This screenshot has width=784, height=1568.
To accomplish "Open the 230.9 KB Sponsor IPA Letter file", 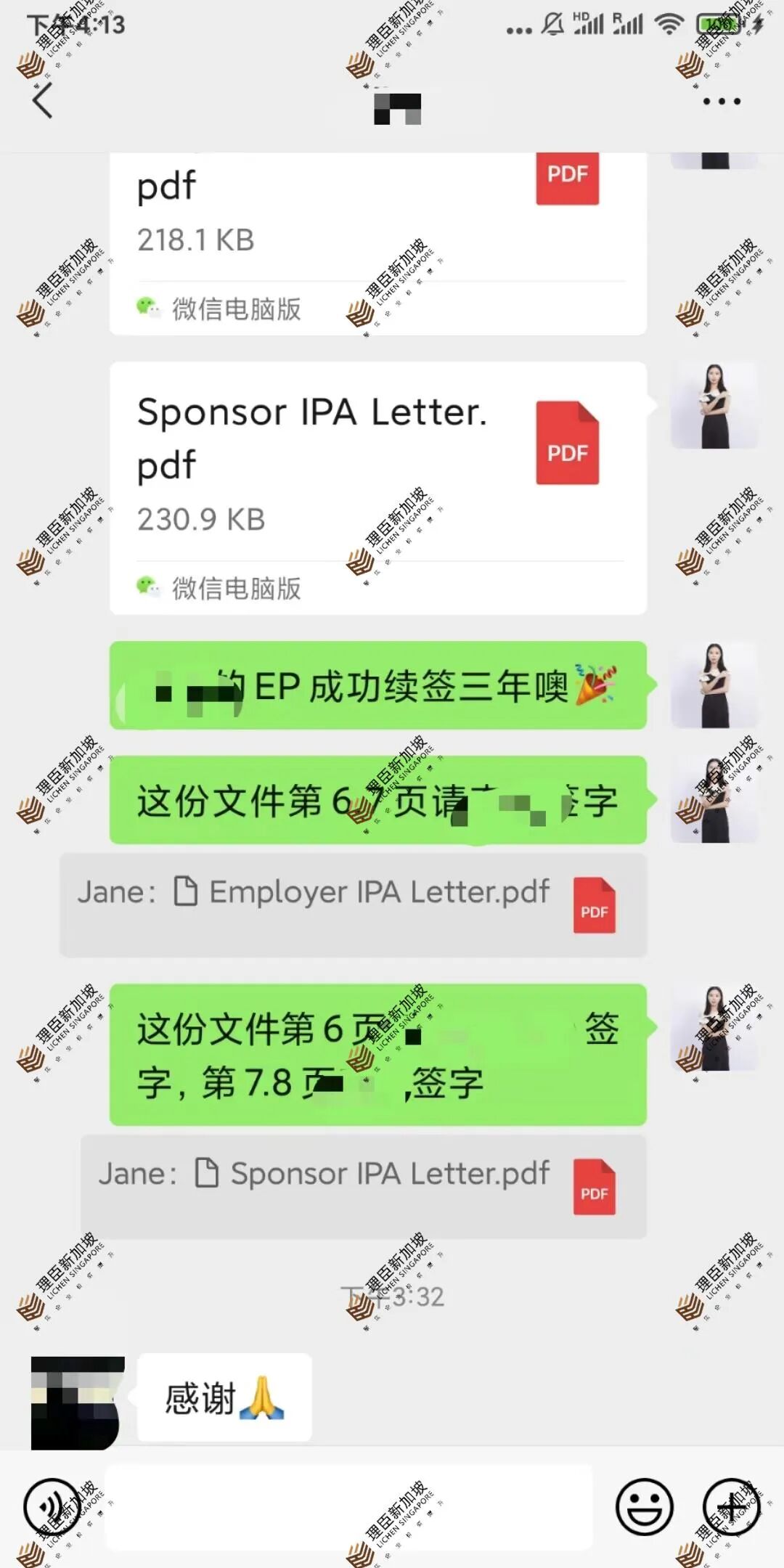I will point(377,486).
